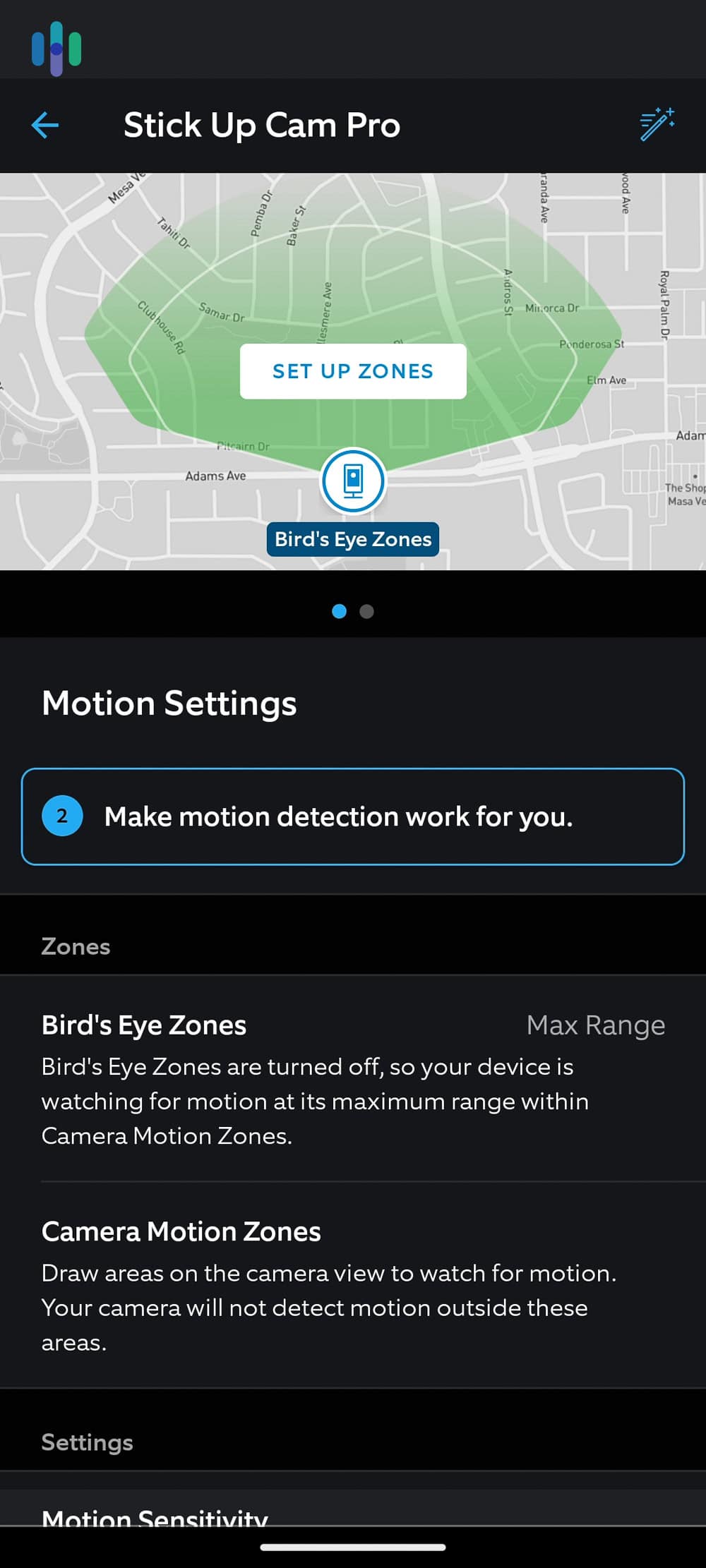Tap the Bird's Eye Zones map label
This screenshot has width=706, height=1568.
352,538
